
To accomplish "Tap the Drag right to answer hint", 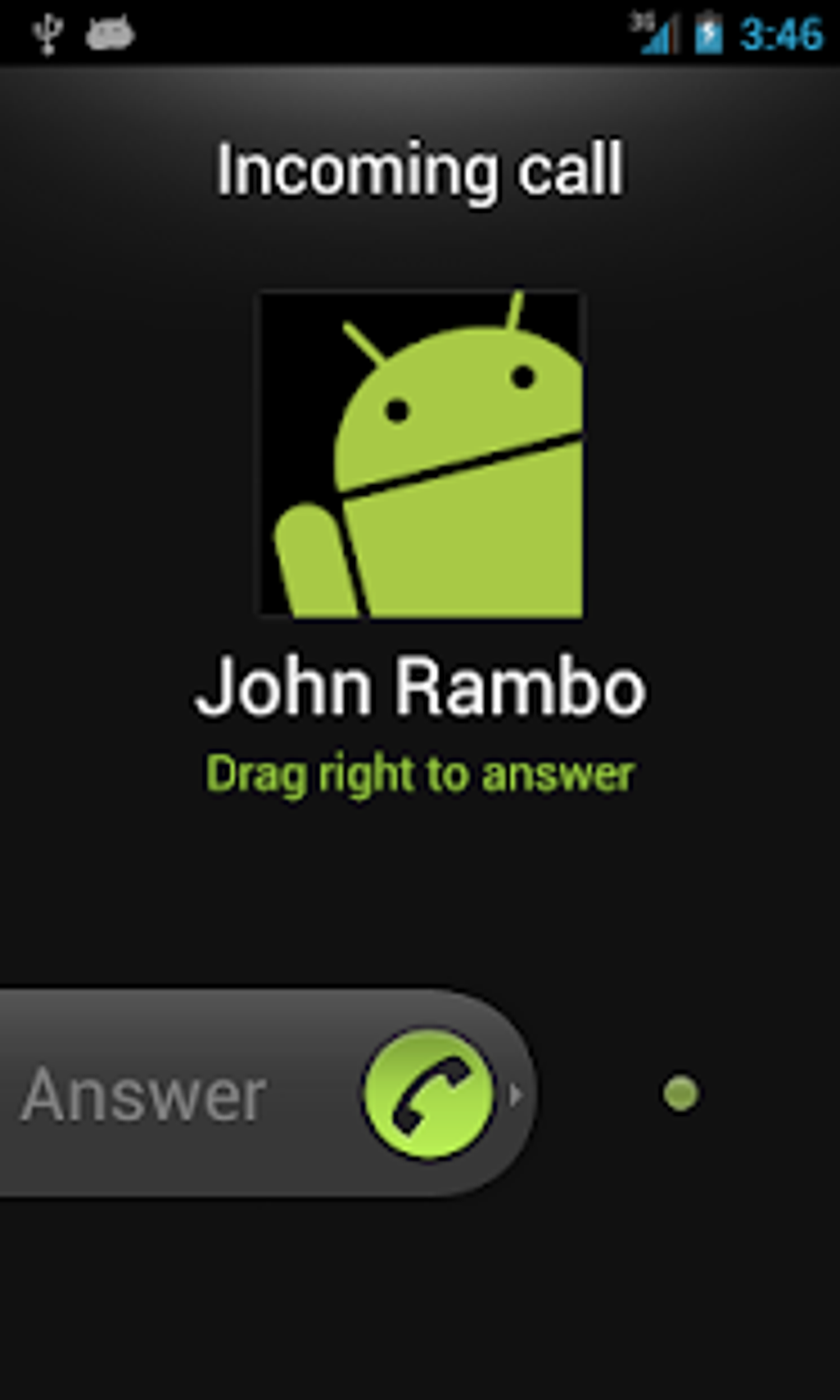I will pyautogui.click(x=422, y=772).
